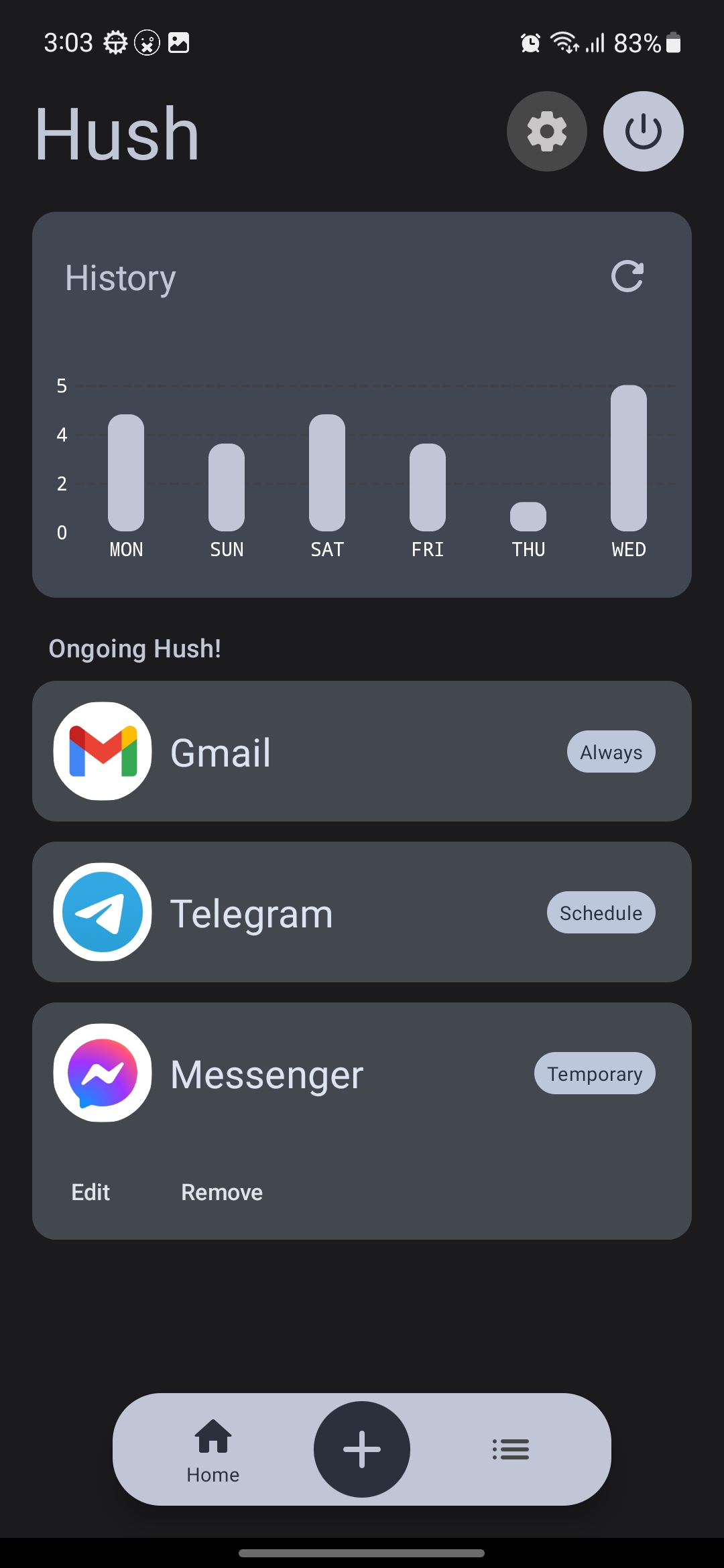
Task: Expand the Telegram hush card
Action: coord(362,912)
